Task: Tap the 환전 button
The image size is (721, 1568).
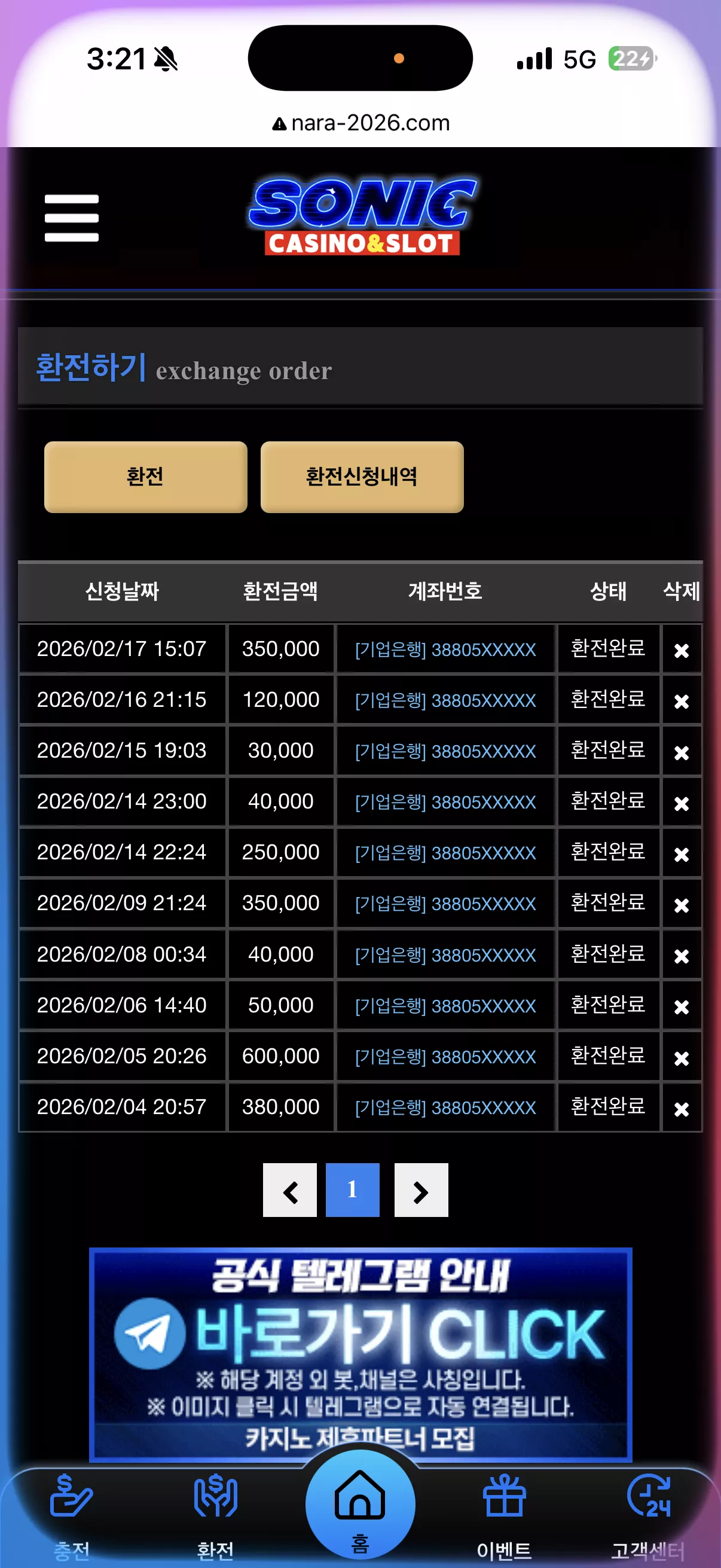Action: point(145,477)
